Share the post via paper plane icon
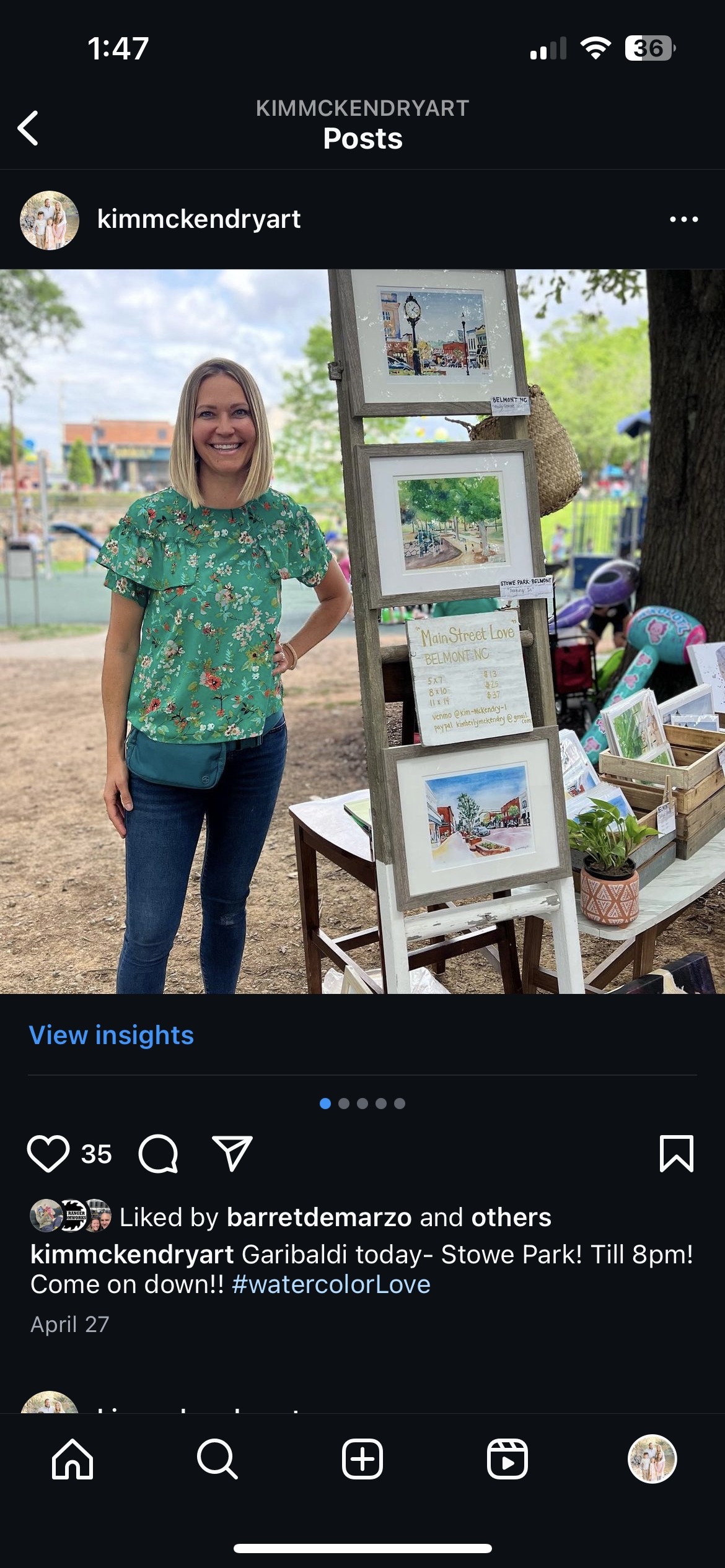The height and width of the screenshot is (1568, 725). coord(232,1154)
